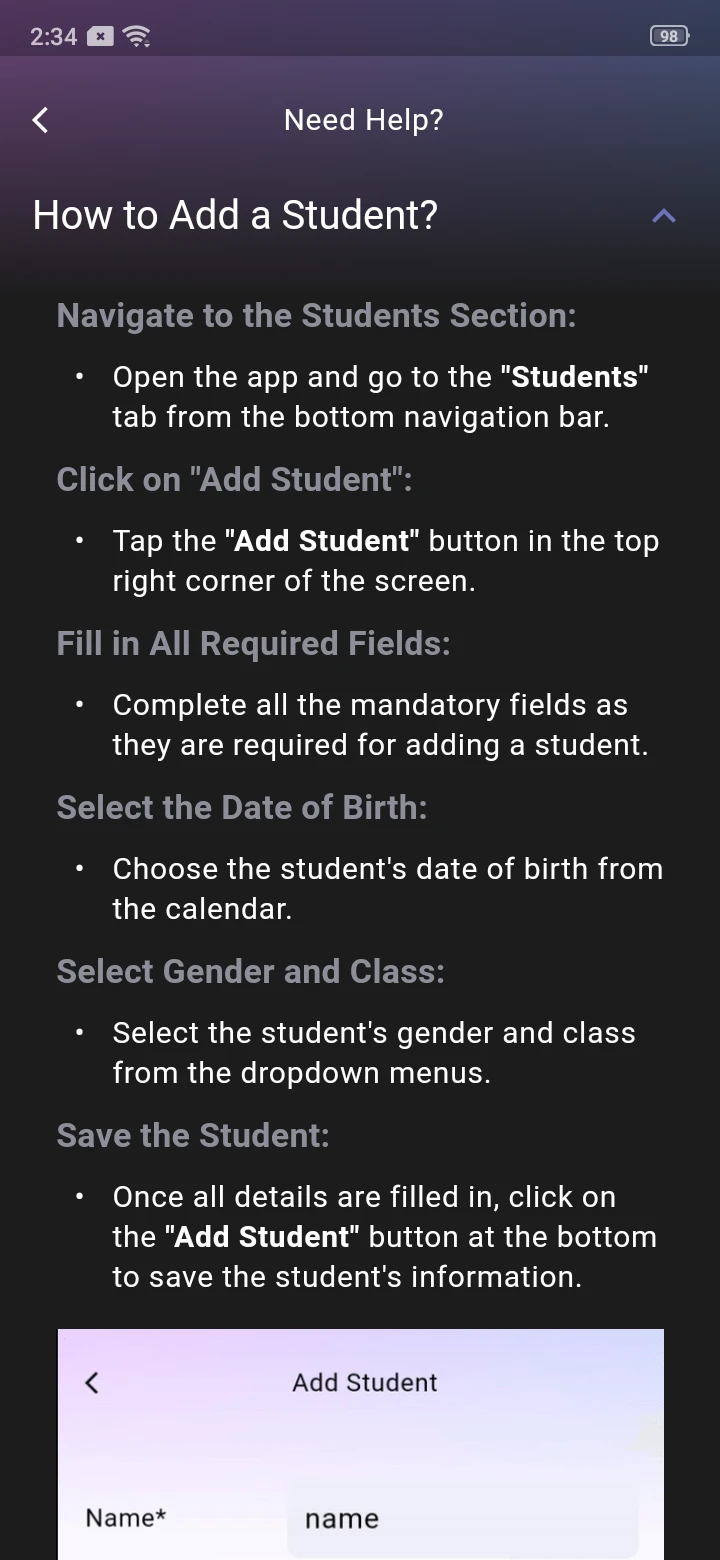Go back from the Need Help page
This screenshot has height=1560, width=720.
click(x=41, y=120)
